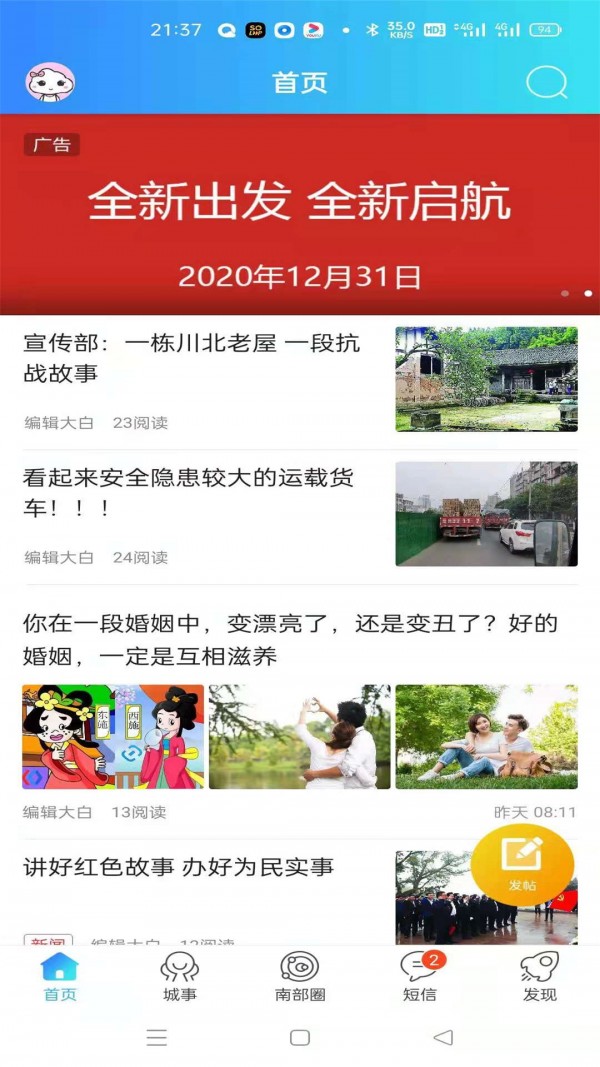Screen dimensions: 600x1067
Task: Open the 短信 tab with 2 unread
Action: (420, 978)
